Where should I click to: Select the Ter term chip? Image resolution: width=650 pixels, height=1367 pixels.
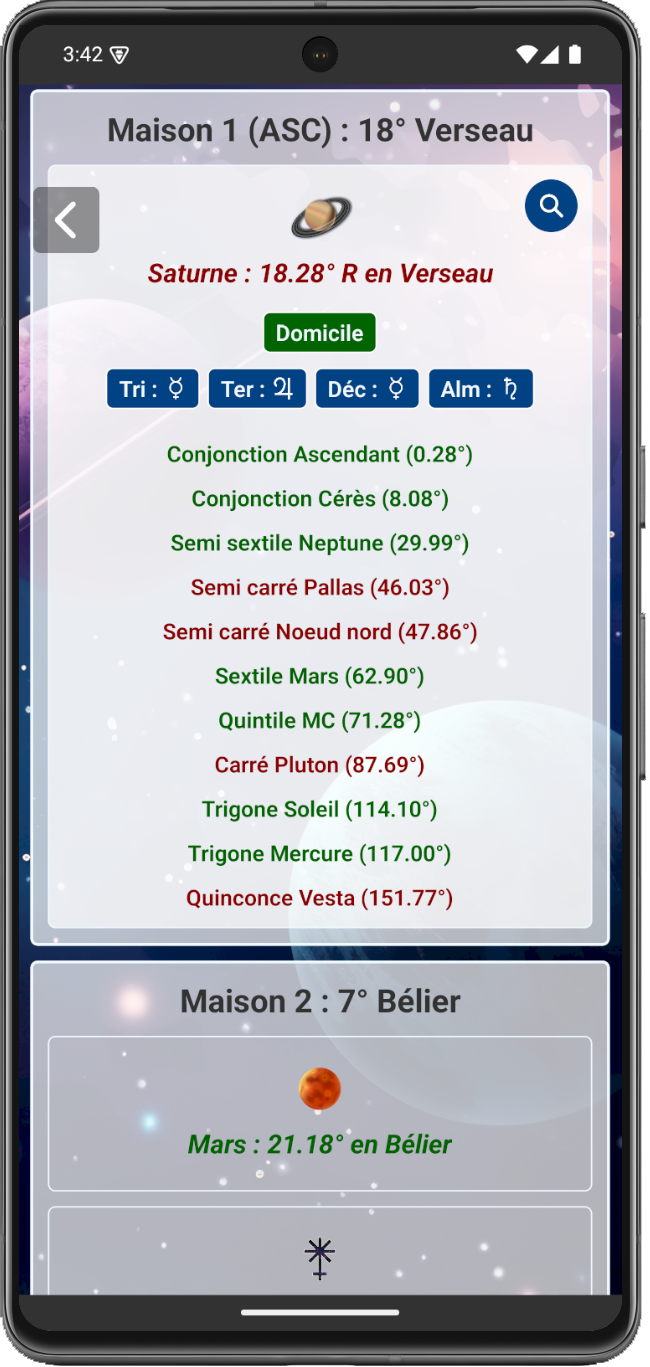coord(257,389)
